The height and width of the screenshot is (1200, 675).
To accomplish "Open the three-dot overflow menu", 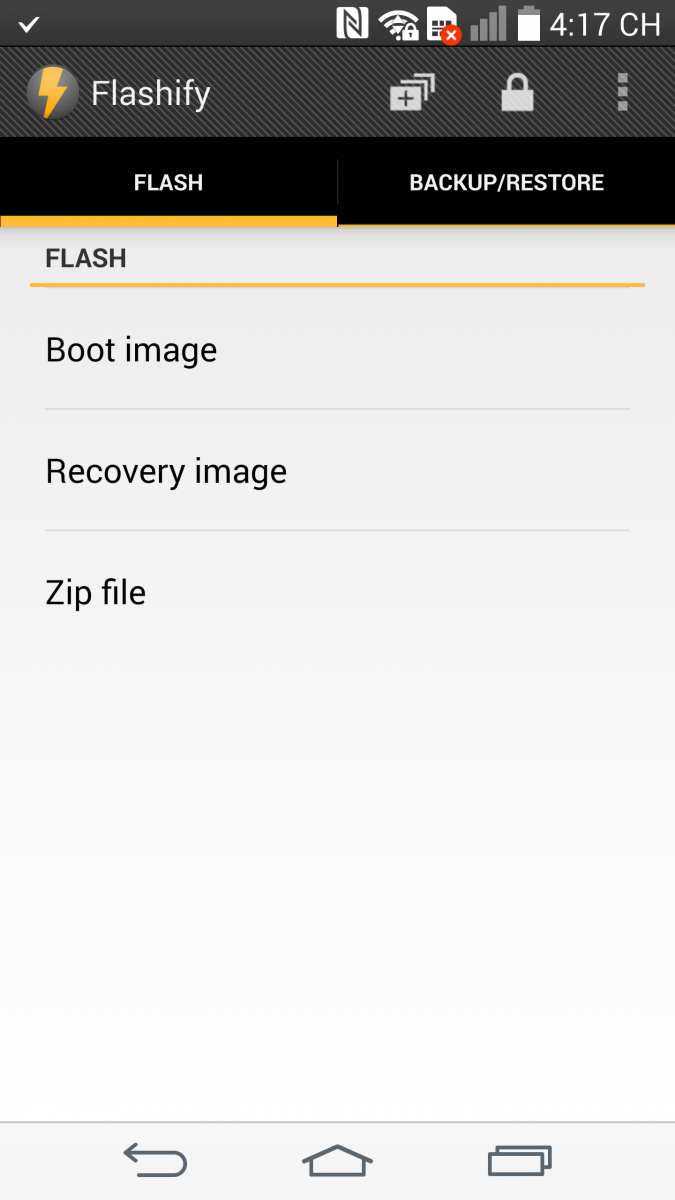I will tap(622, 92).
